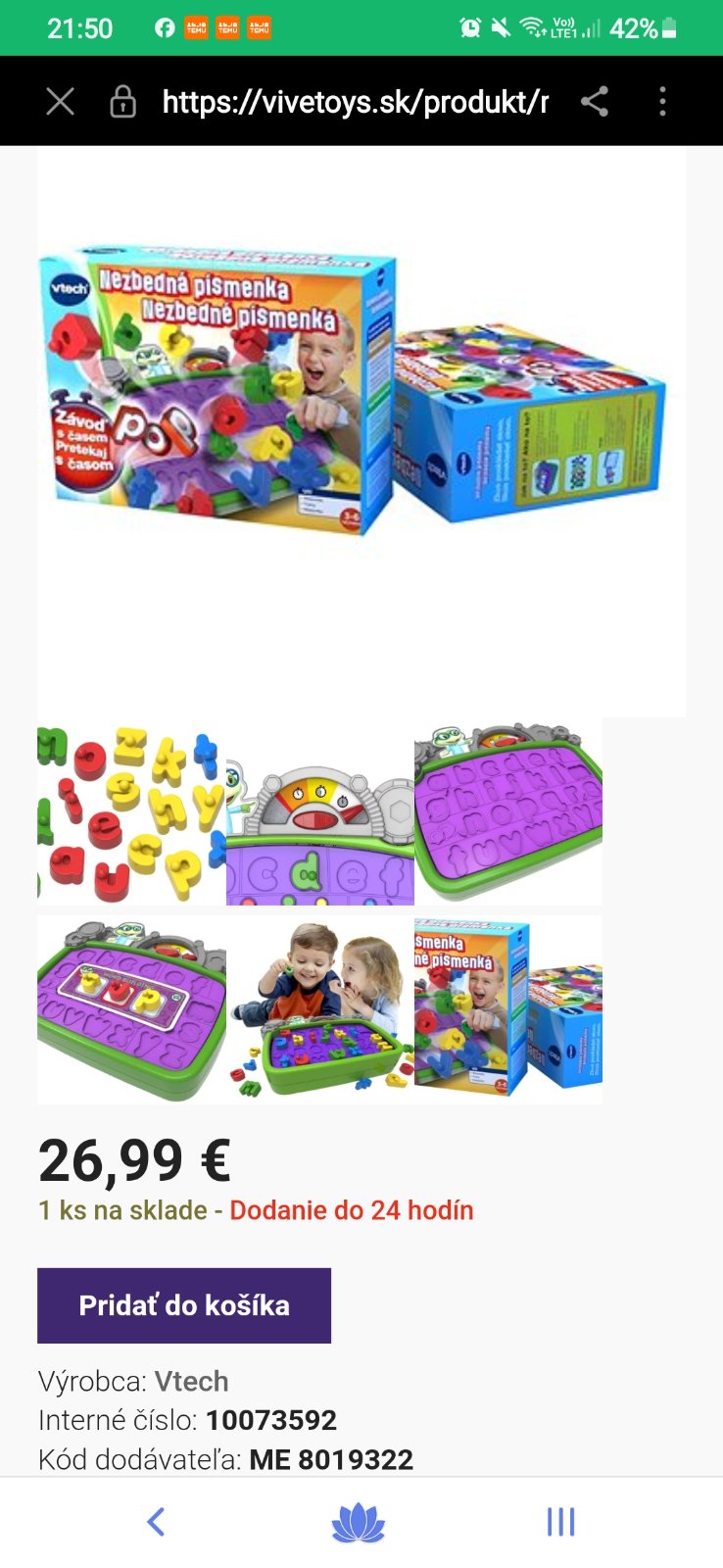This screenshot has height=1568, width=723.
Task: Open the browser overflow menu
Action: [663, 101]
